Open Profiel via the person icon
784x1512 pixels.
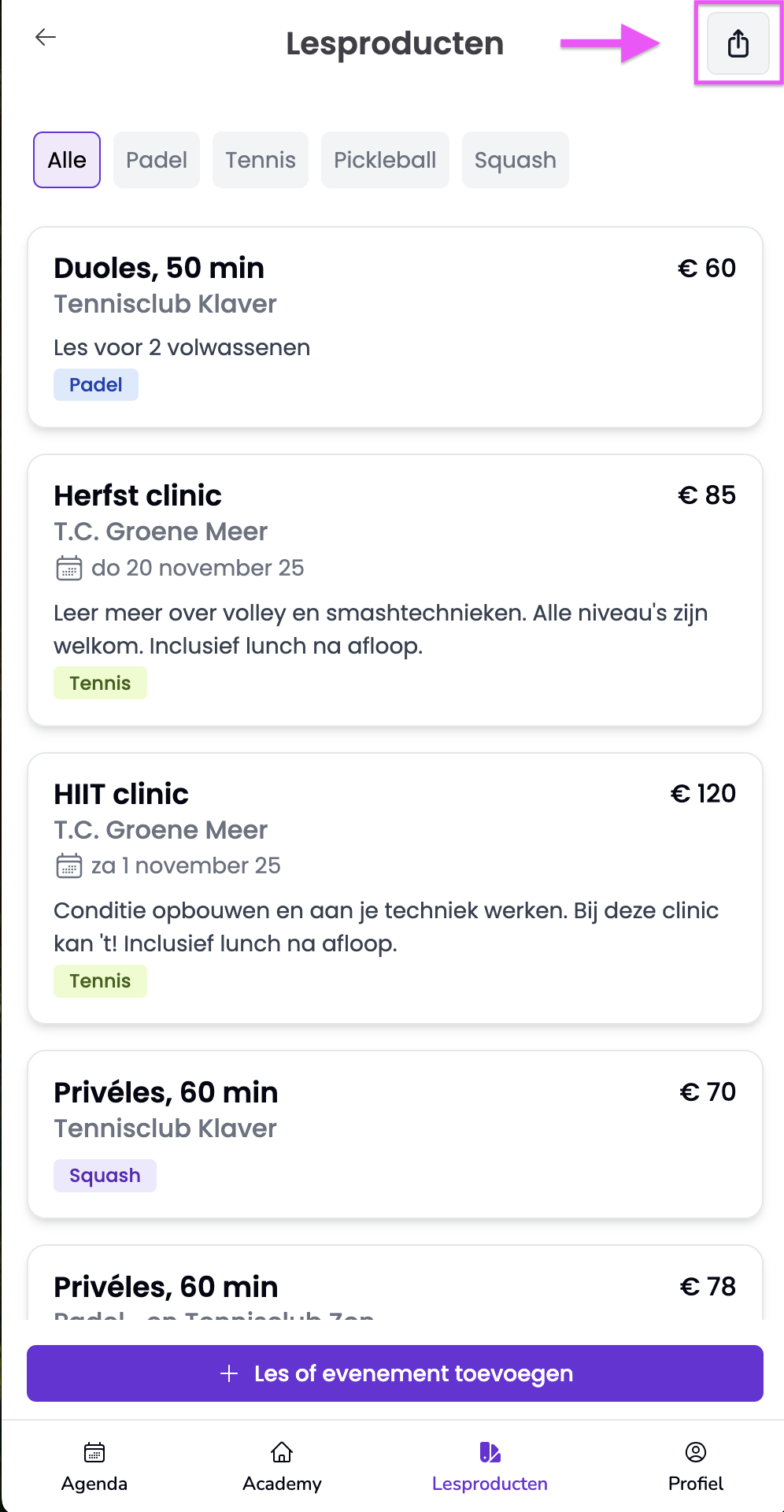pyautogui.click(x=696, y=1453)
